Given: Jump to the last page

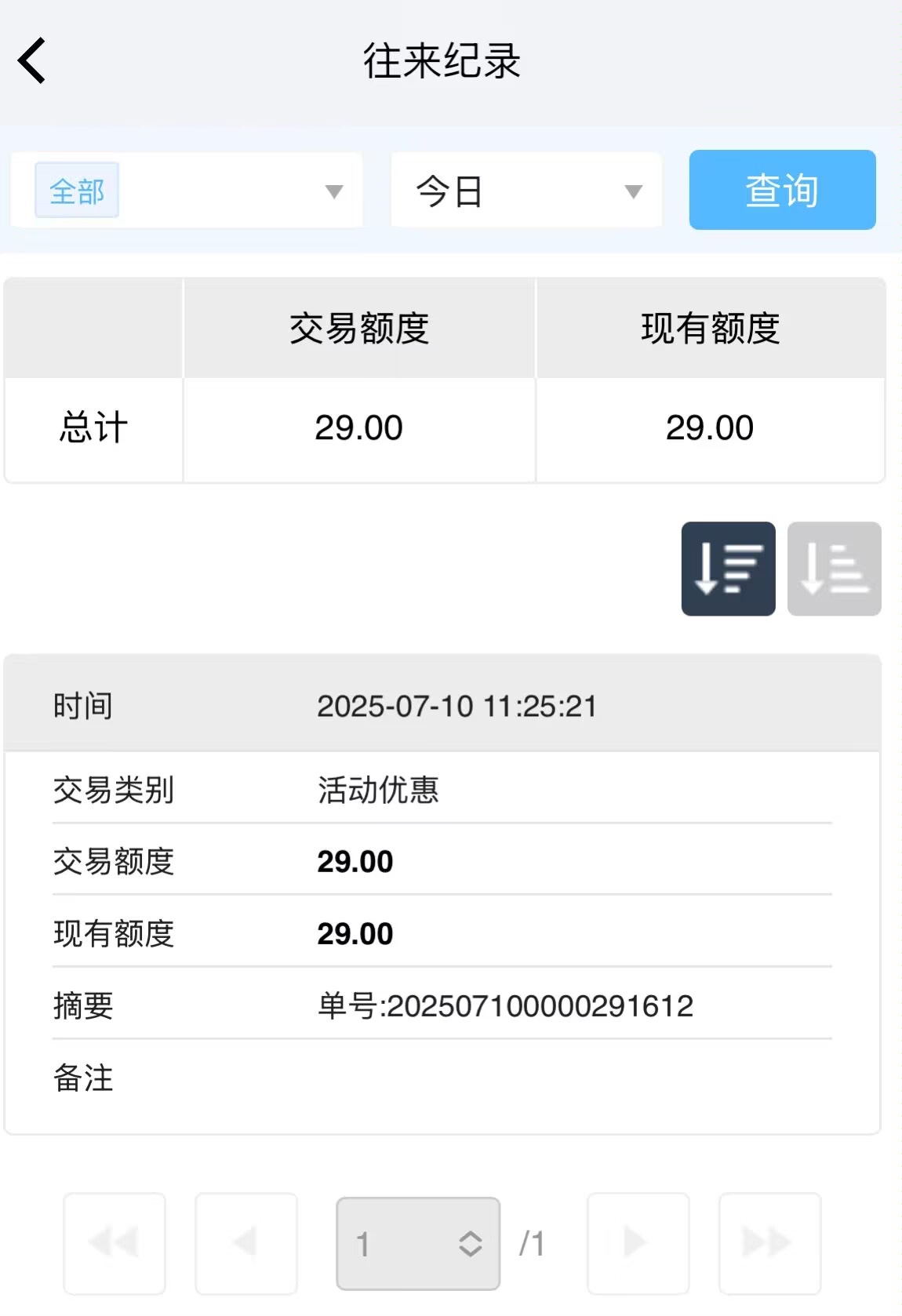Looking at the screenshot, I should 769,1243.
